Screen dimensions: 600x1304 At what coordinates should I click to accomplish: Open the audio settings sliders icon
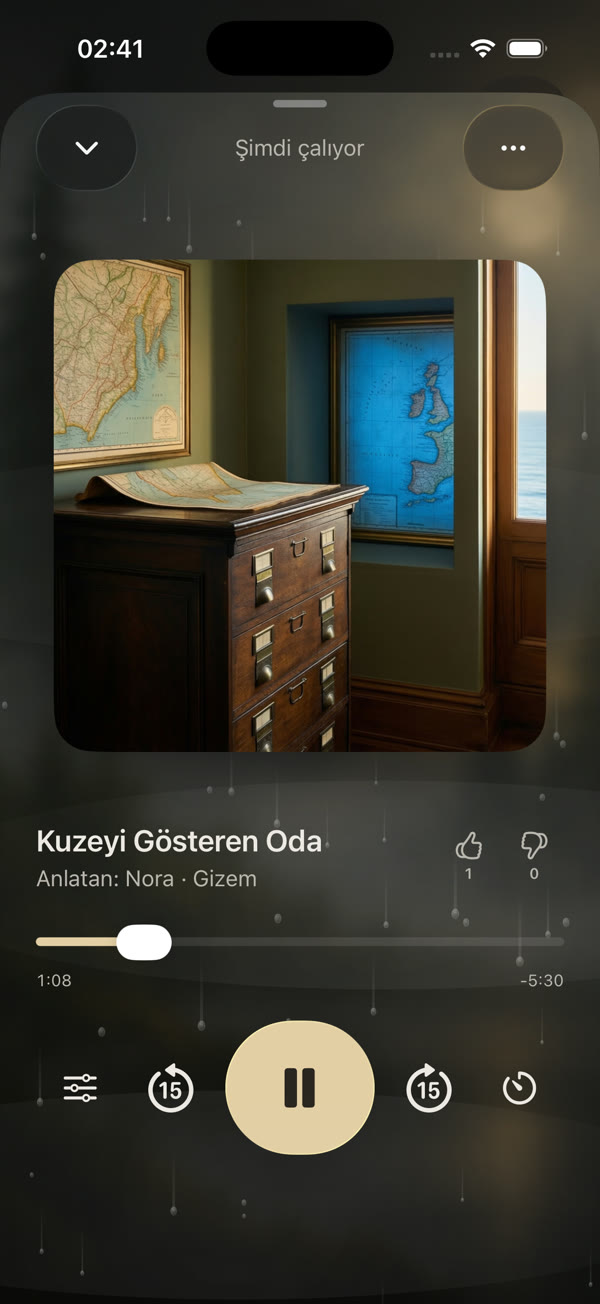pyautogui.click(x=81, y=1088)
